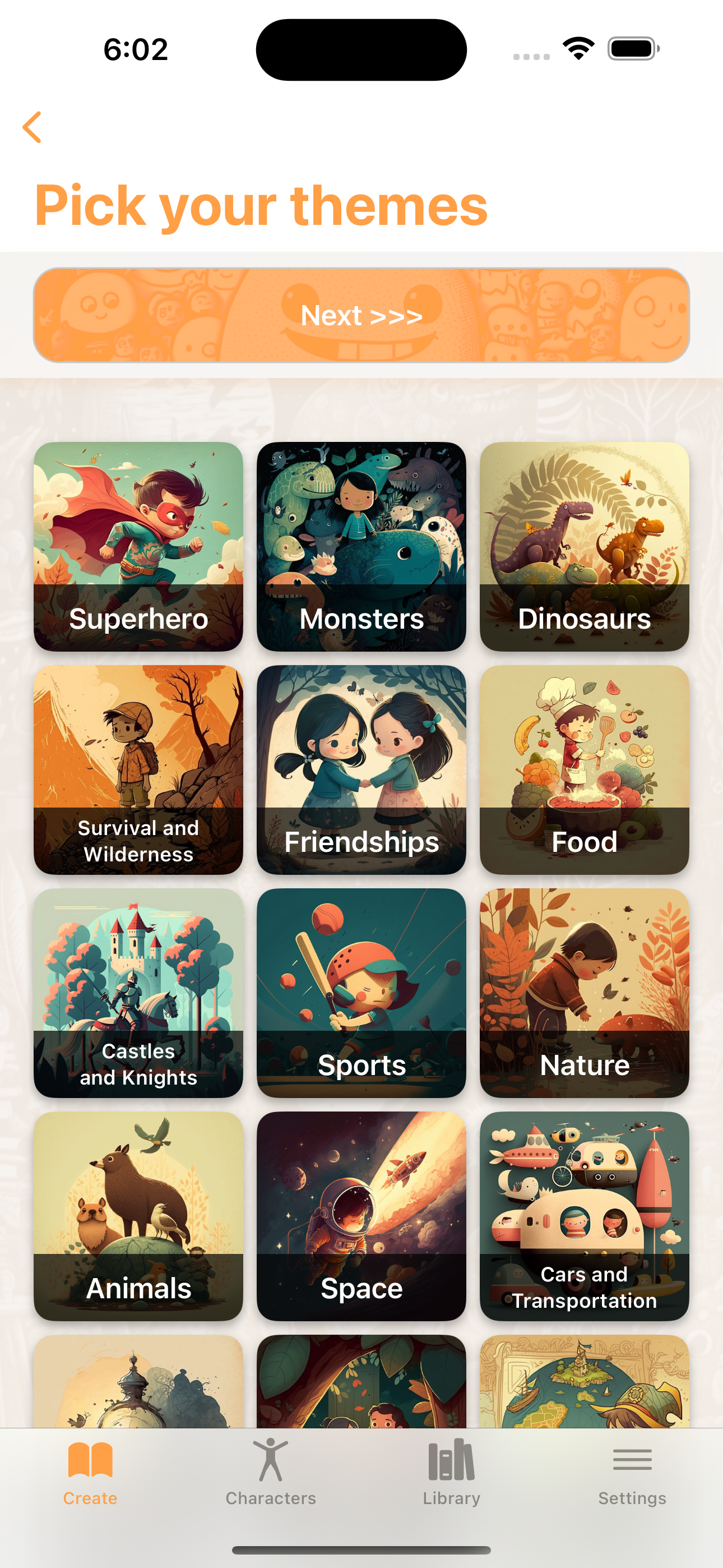Choose the Friendships theme tile

click(x=361, y=769)
